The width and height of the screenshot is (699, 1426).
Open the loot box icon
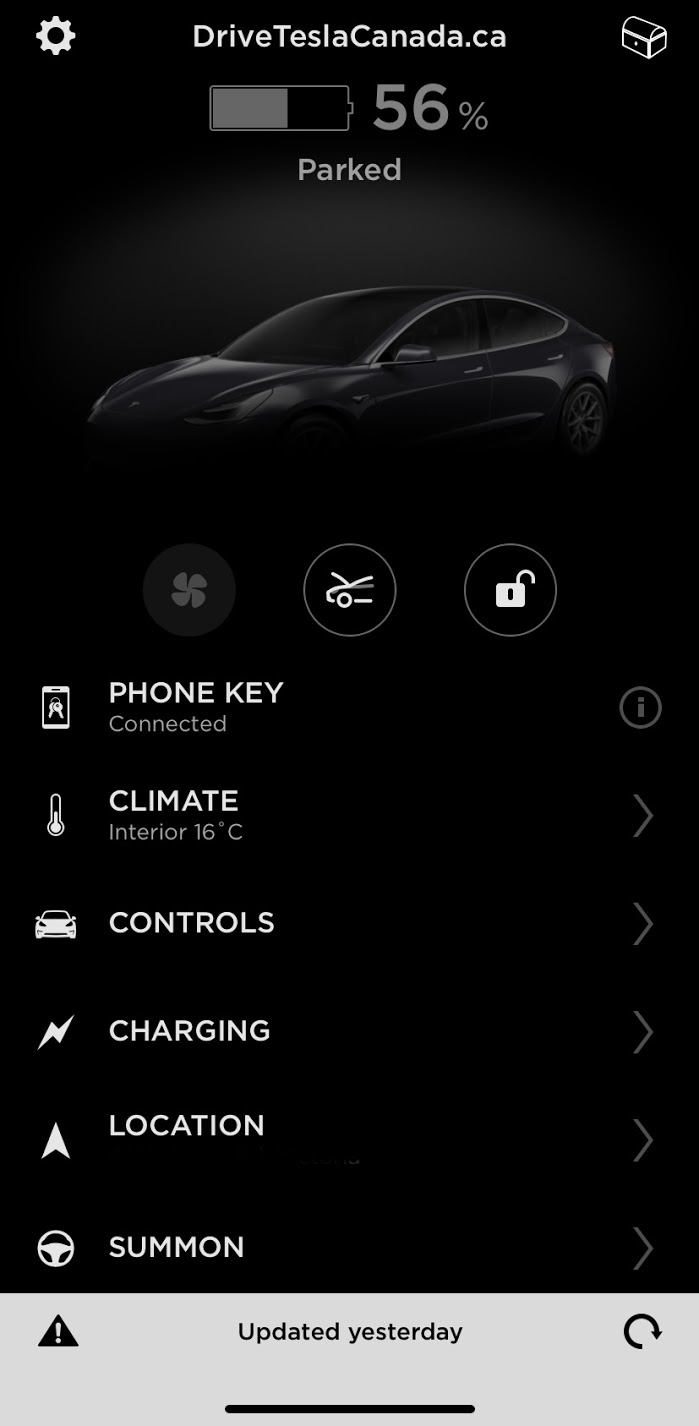[643, 38]
